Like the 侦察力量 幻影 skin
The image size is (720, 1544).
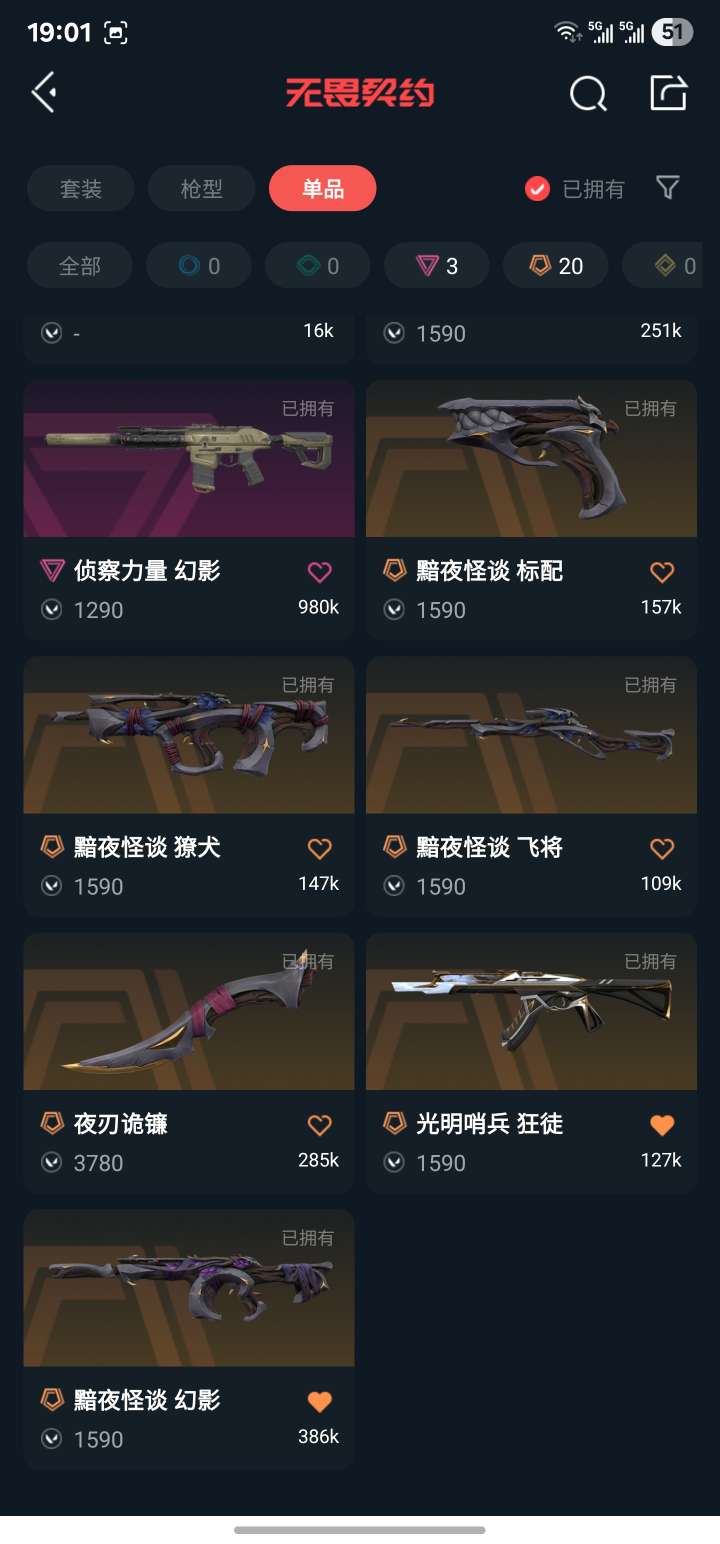319,572
